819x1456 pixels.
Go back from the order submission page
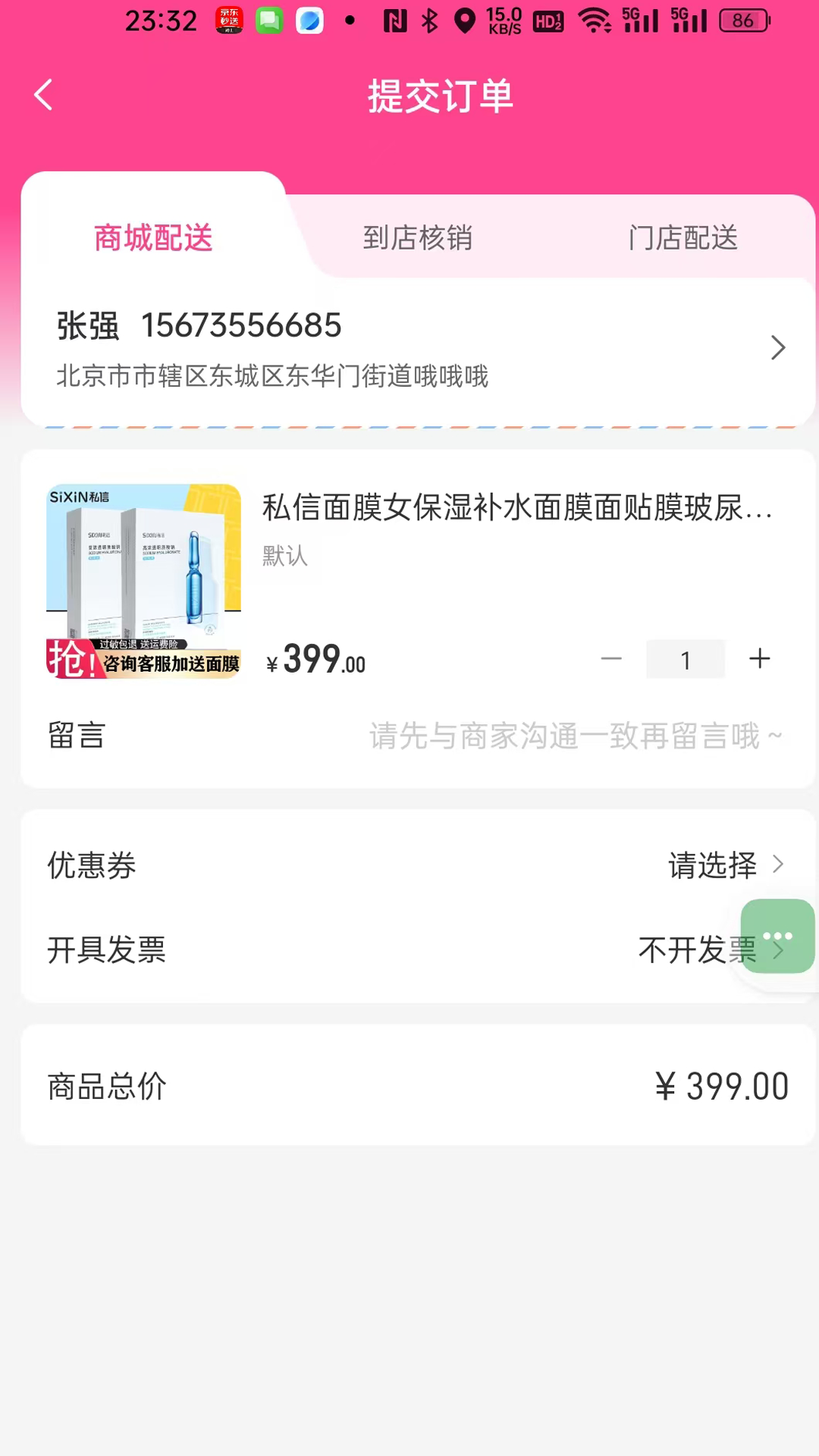pos(44,96)
